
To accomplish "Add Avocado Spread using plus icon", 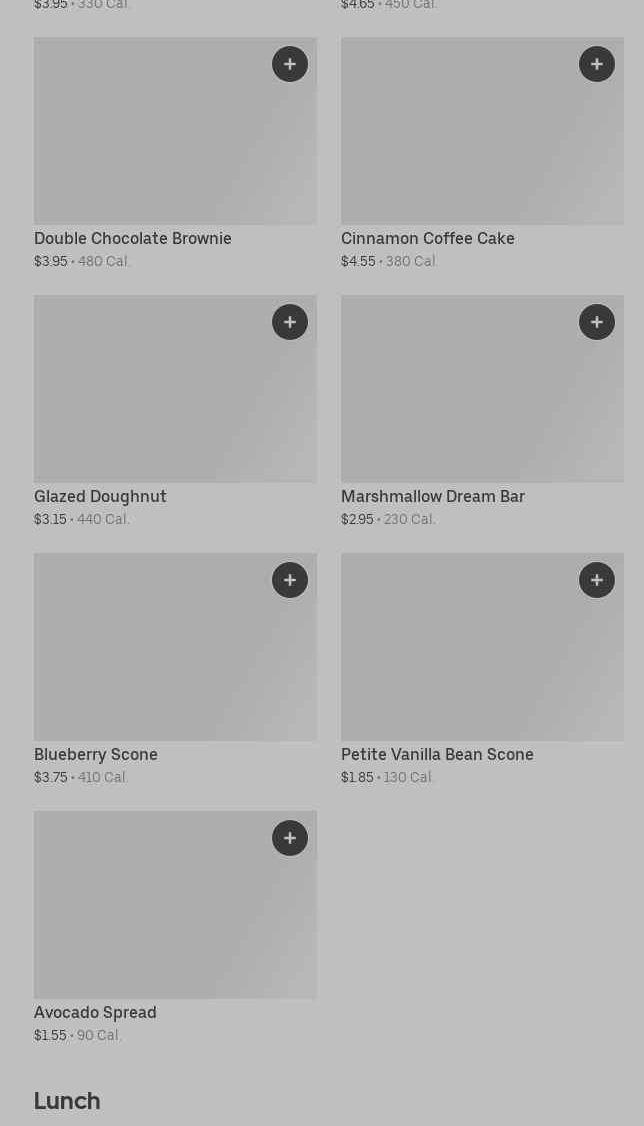I will (x=289, y=838).
